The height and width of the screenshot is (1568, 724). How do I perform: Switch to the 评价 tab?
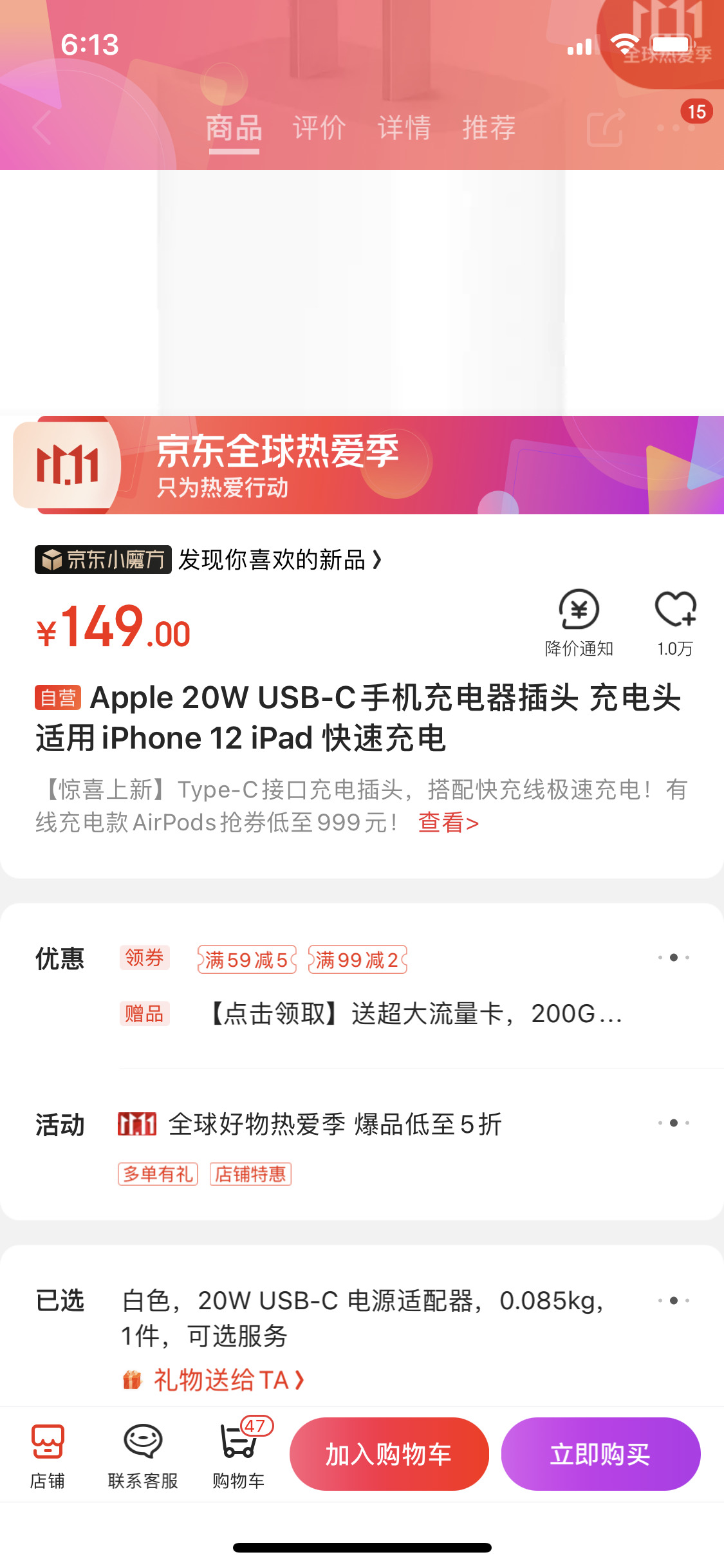[319, 127]
